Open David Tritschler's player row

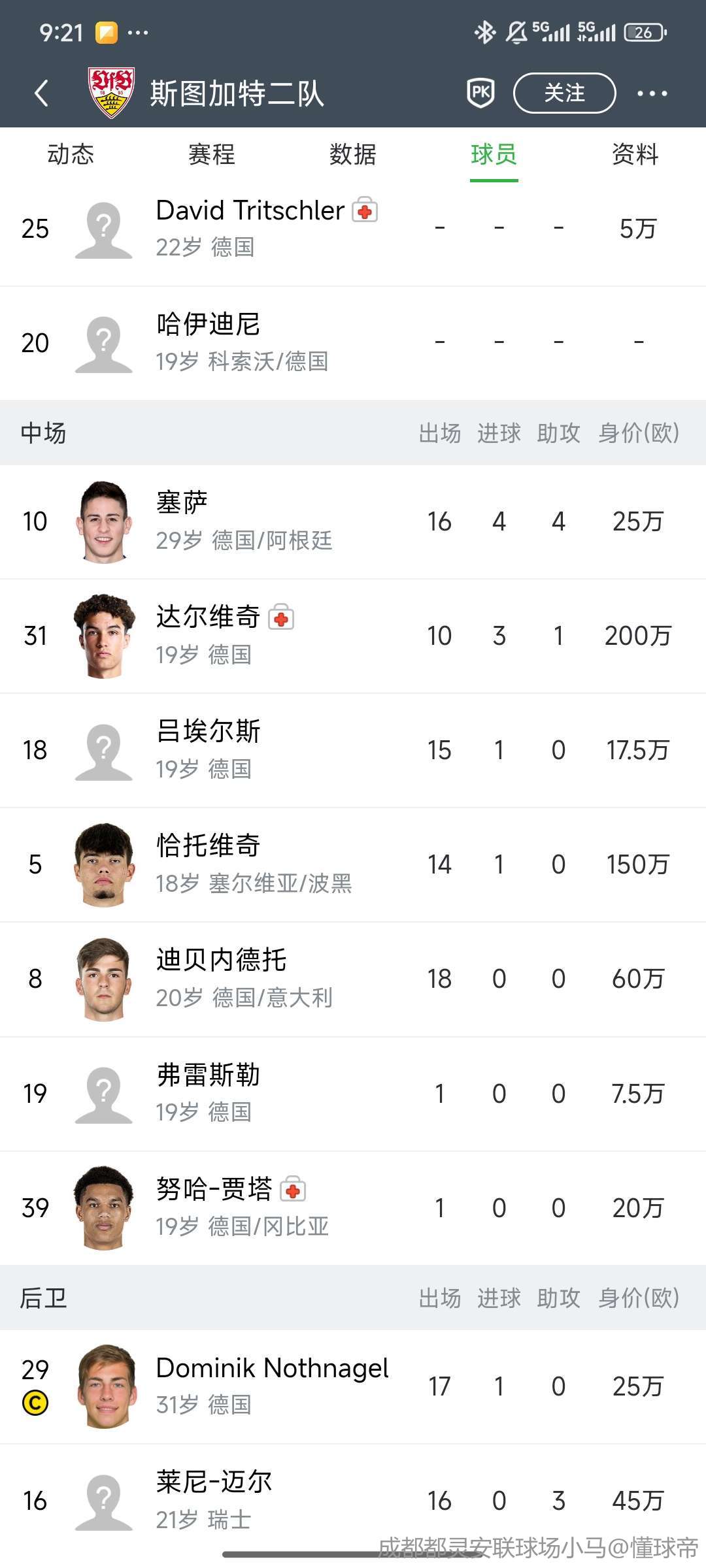click(250, 228)
